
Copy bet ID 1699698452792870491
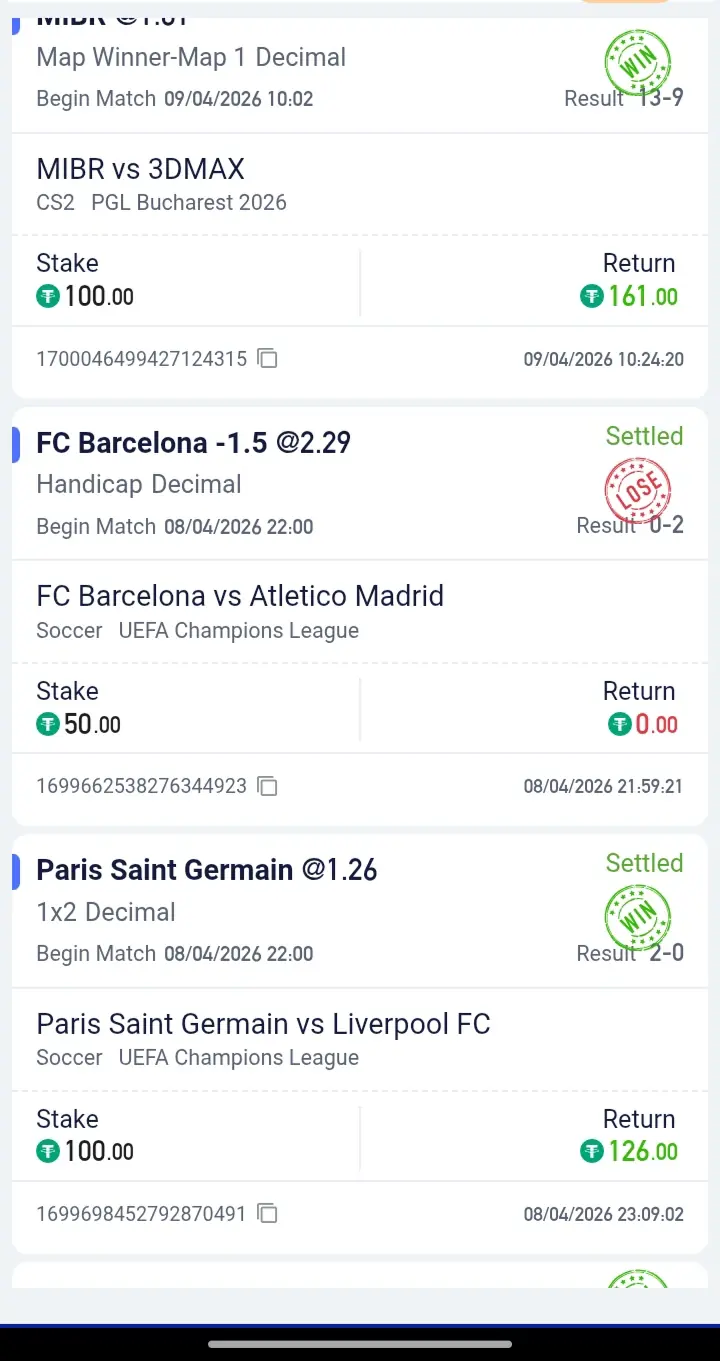point(267,1214)
